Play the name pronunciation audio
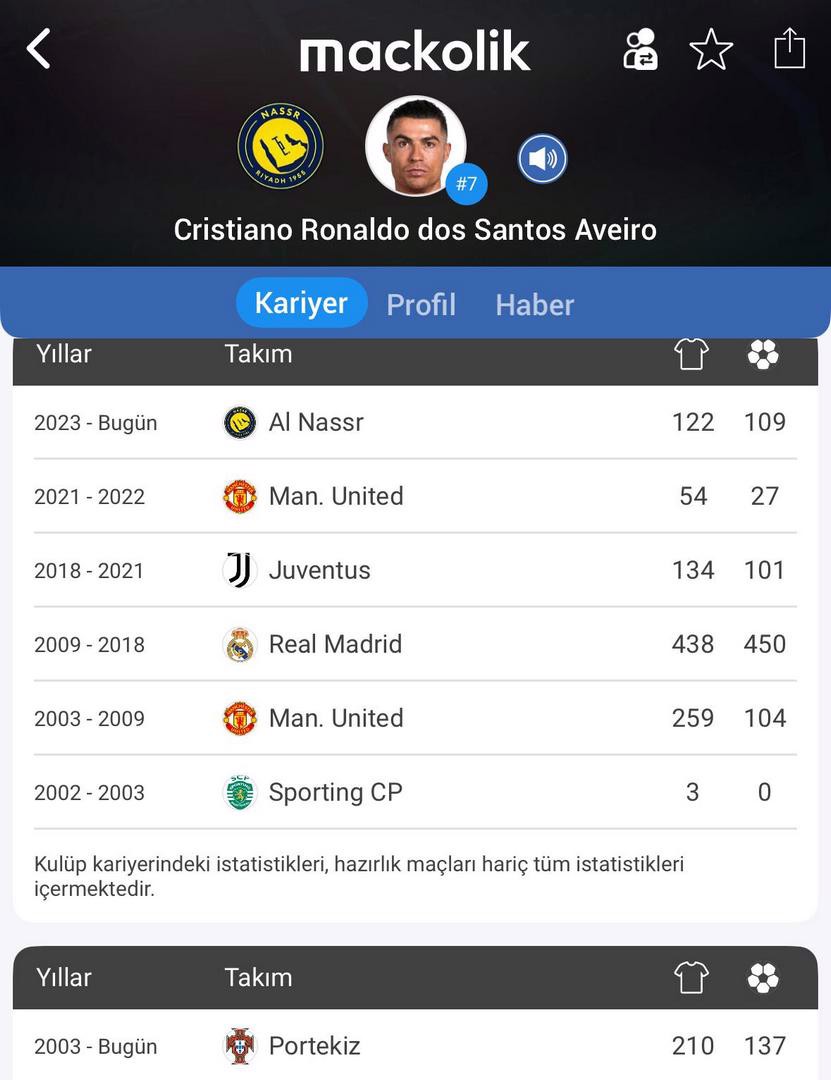The image size is (831, 1080). click(542, 159)
